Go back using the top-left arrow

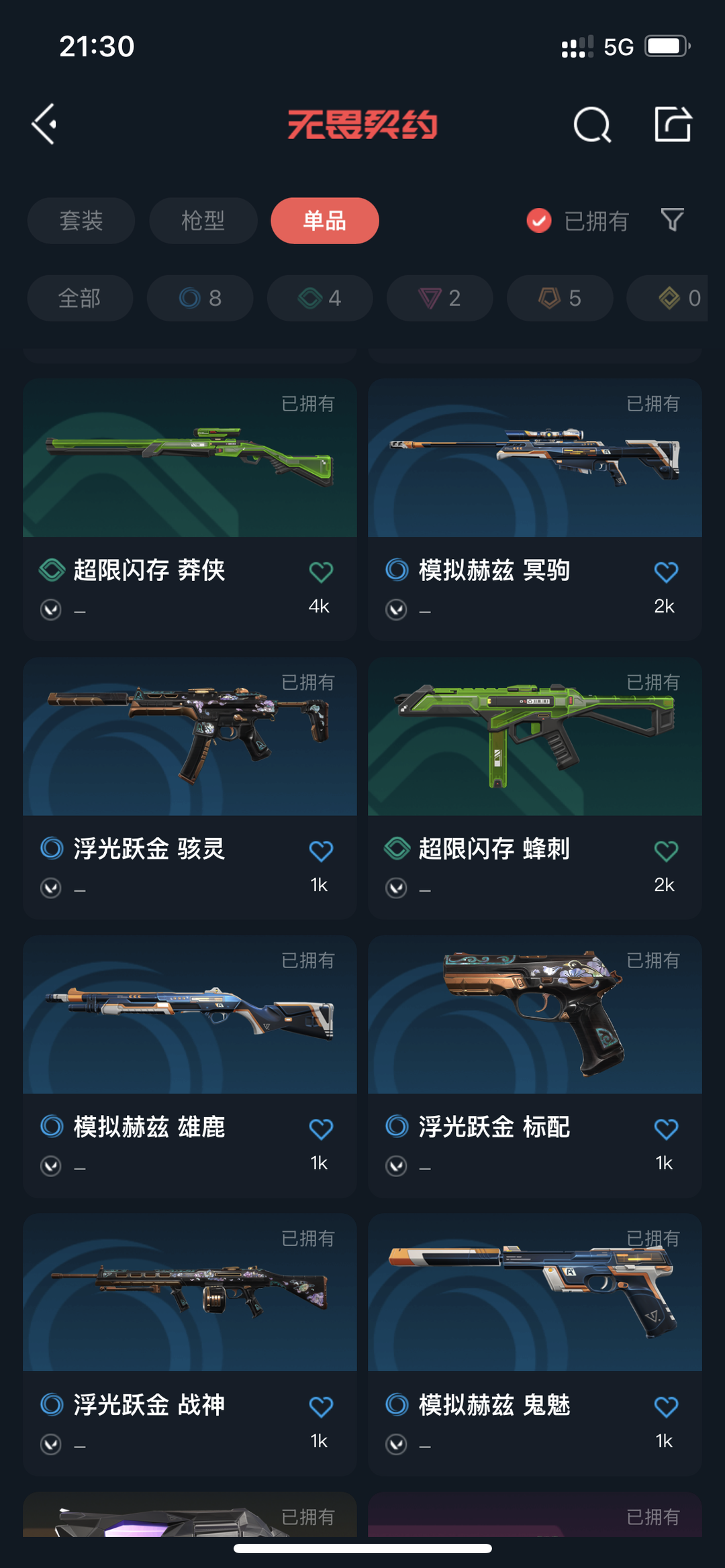tap(44, 124)
